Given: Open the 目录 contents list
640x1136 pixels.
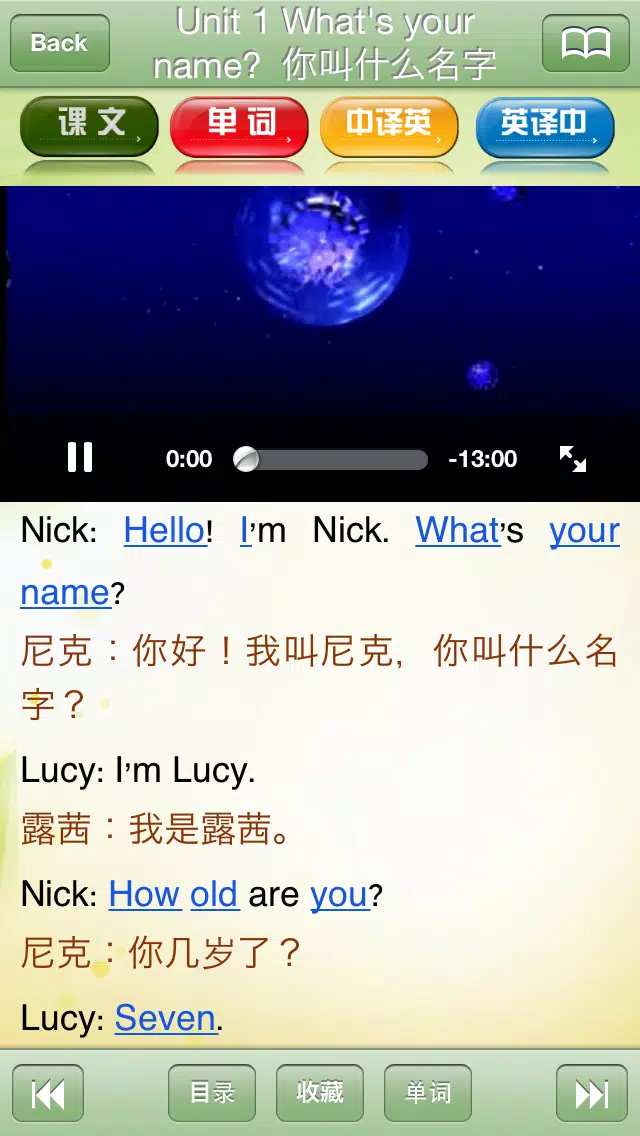Looking at the screenshot, I should 212,1093.
